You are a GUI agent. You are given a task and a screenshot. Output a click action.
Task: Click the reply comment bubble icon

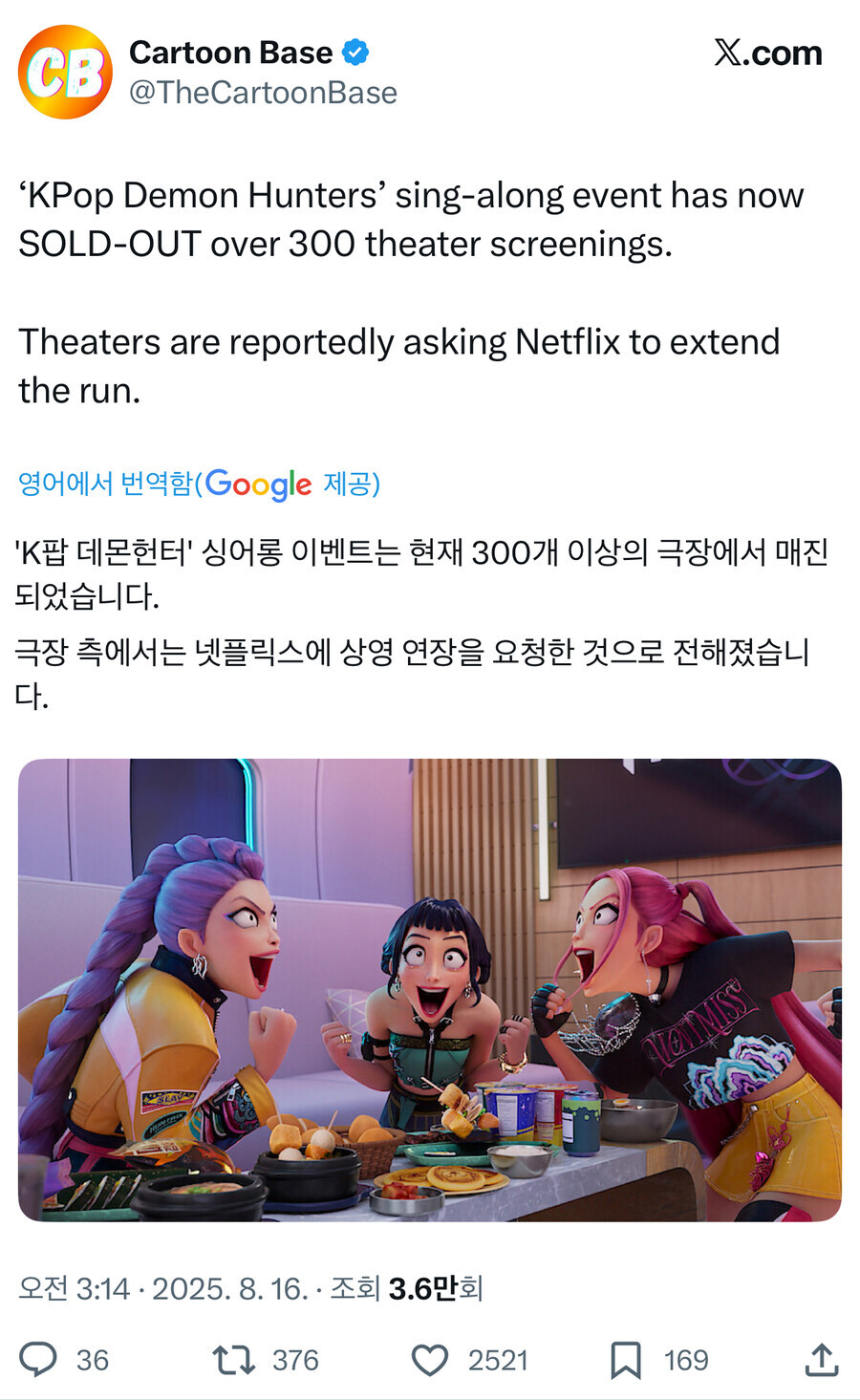(39, 1359)
